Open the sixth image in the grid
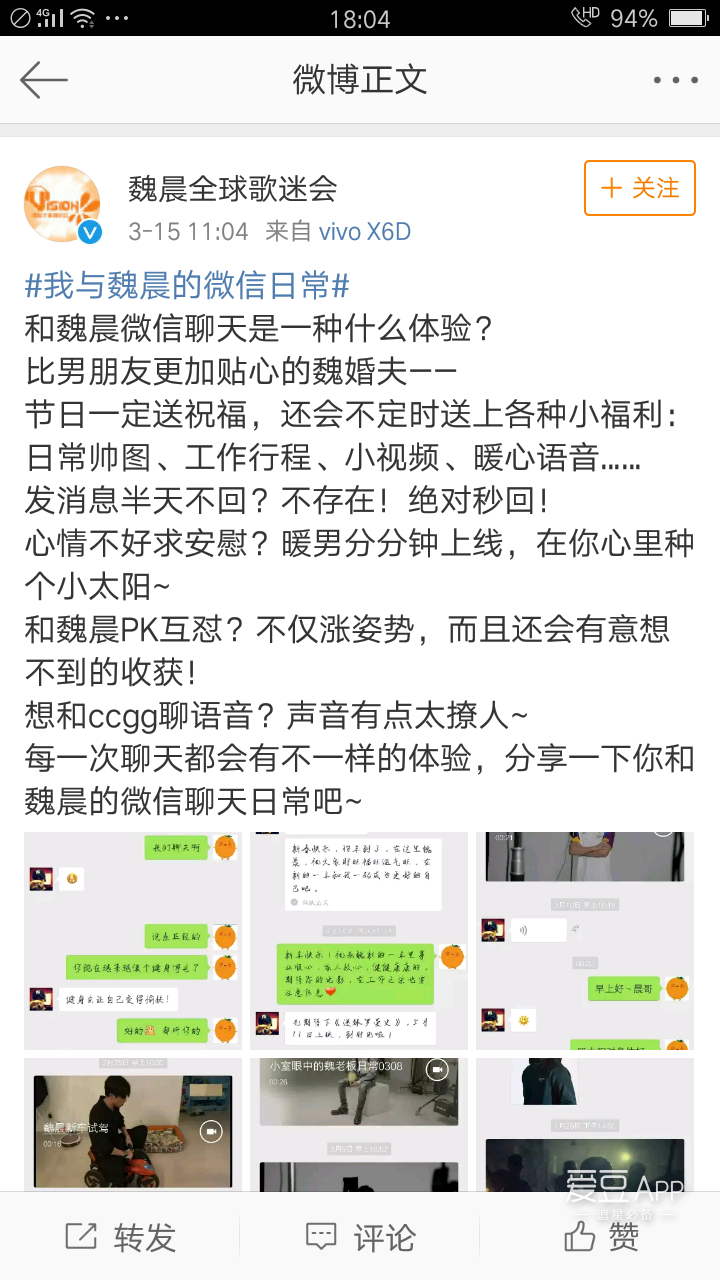Screen dimensions: 720x1280 point(585,1125)
